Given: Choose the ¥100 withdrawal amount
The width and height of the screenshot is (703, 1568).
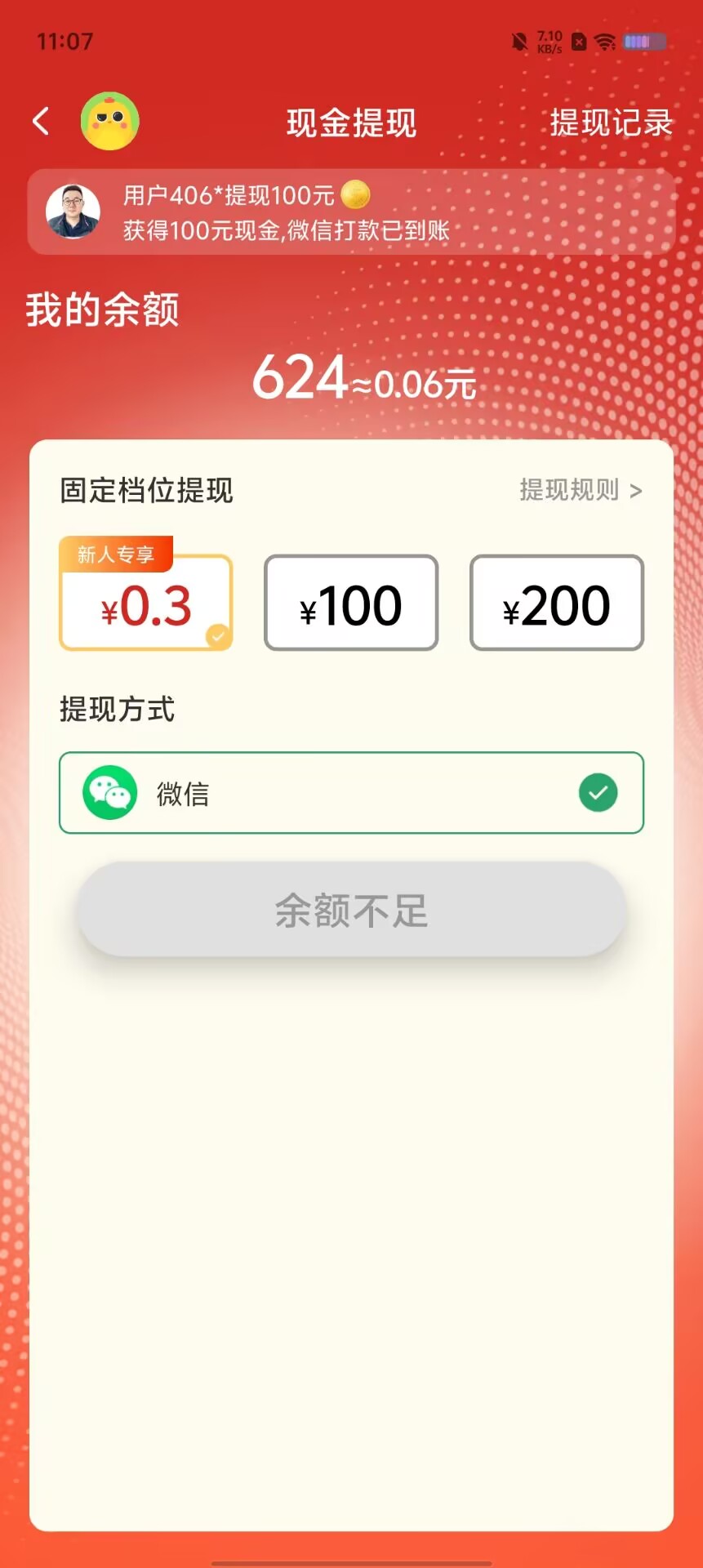Looking at the screenshot, I should tap(351, 604).
